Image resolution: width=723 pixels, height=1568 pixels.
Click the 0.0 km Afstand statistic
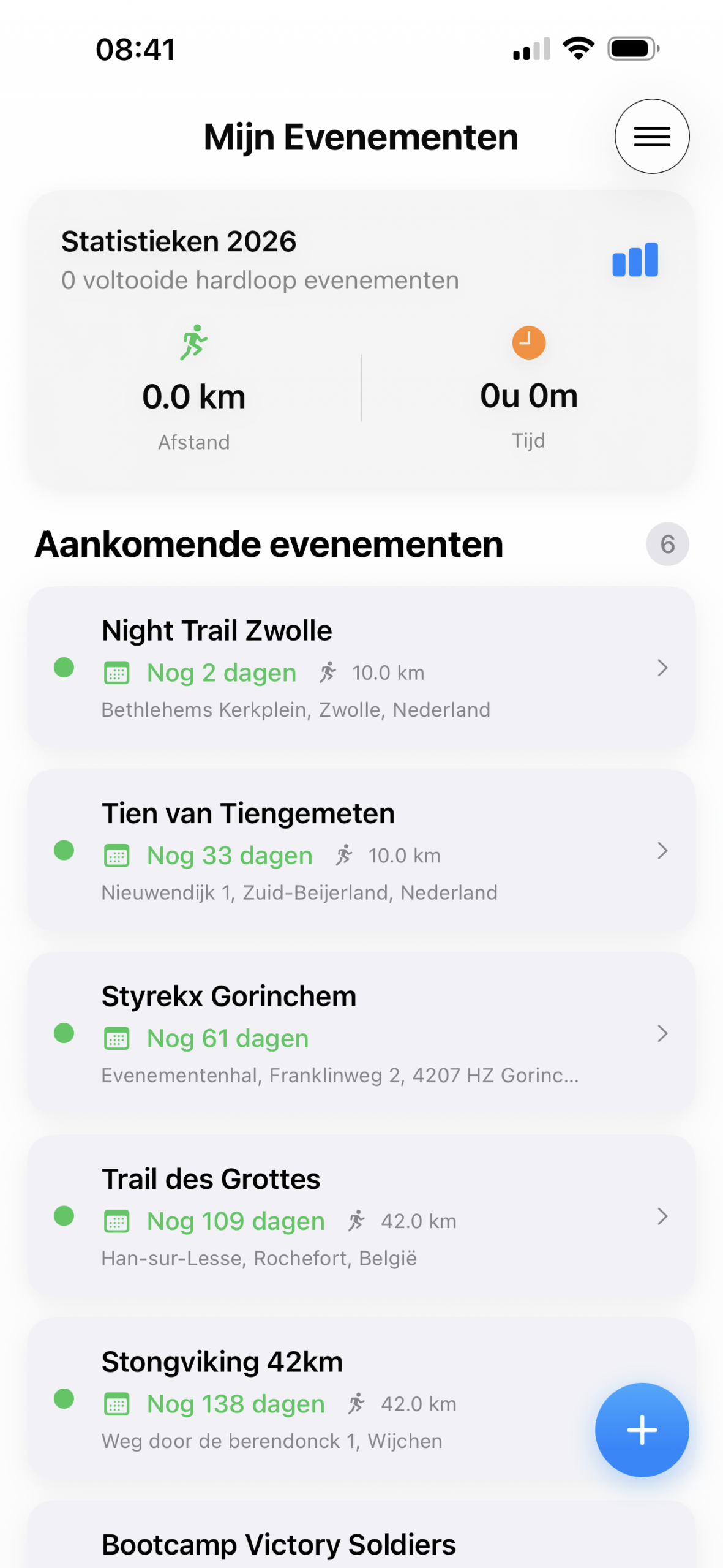tap(194, 396)
